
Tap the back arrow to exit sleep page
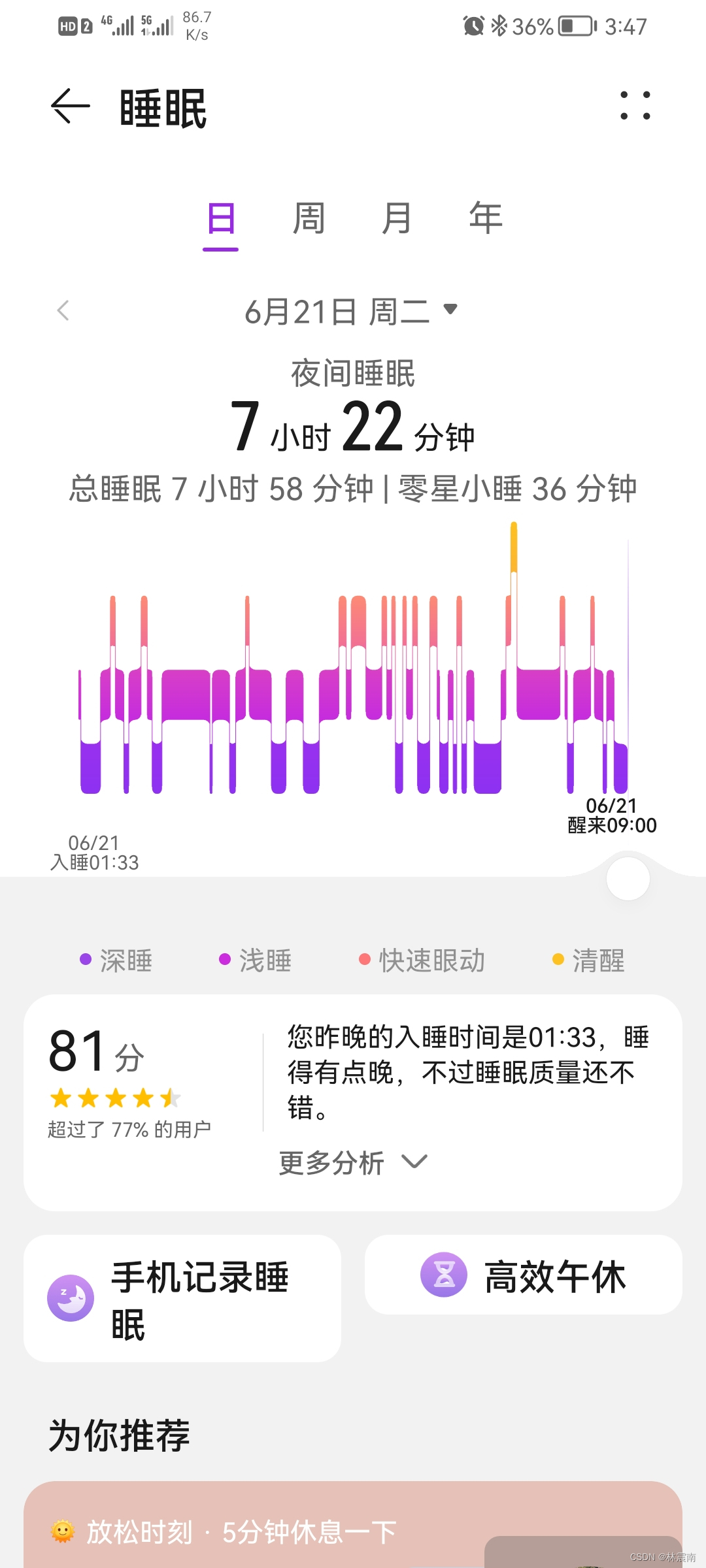point(67,106)
